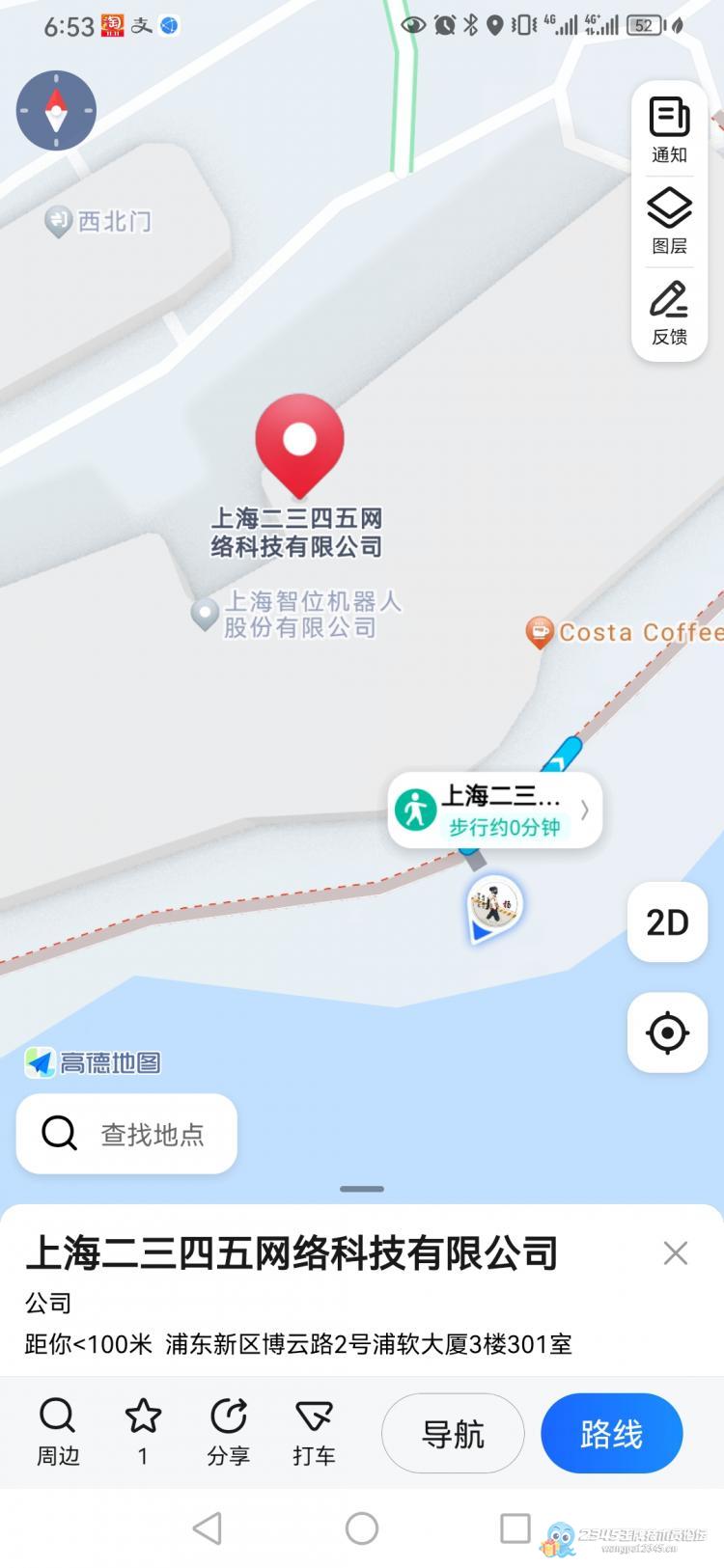Select the Costa Coffee map marker
The width and height of the screenshot is (724, 1568).
click(x=625, y=632)
